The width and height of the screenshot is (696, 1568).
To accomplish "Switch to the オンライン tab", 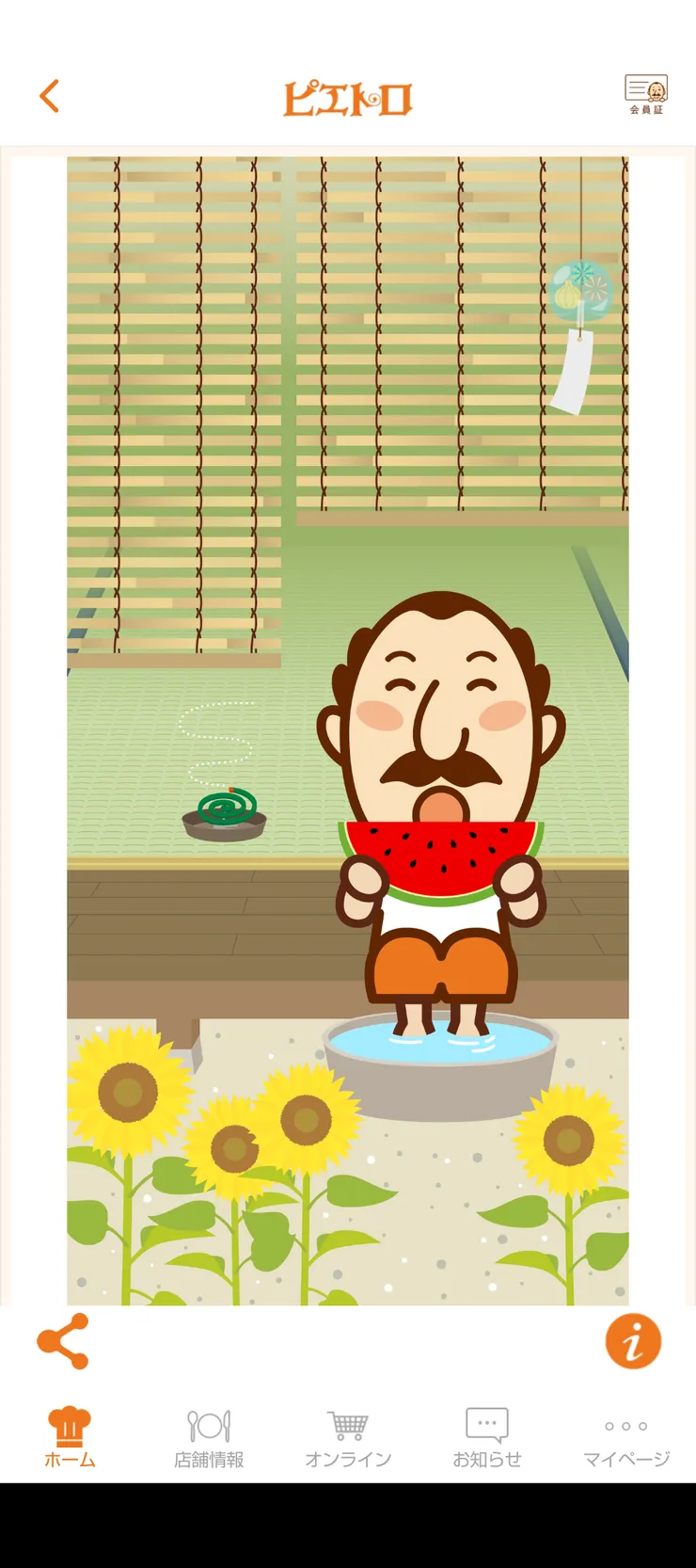I will (x=348, y=1437).
